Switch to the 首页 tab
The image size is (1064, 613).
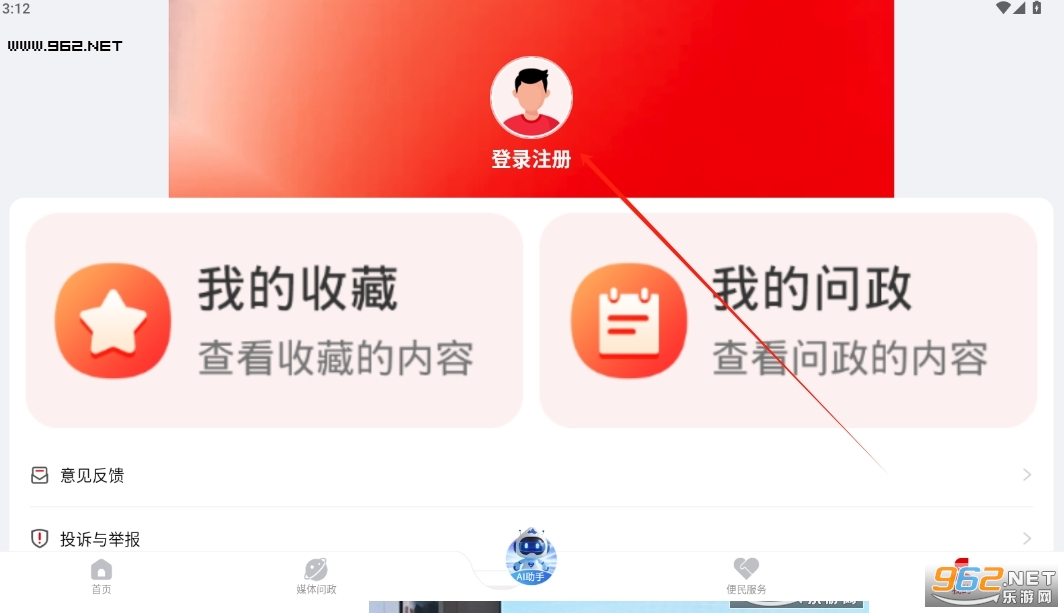pyautogui.click(x=101, y=576)
